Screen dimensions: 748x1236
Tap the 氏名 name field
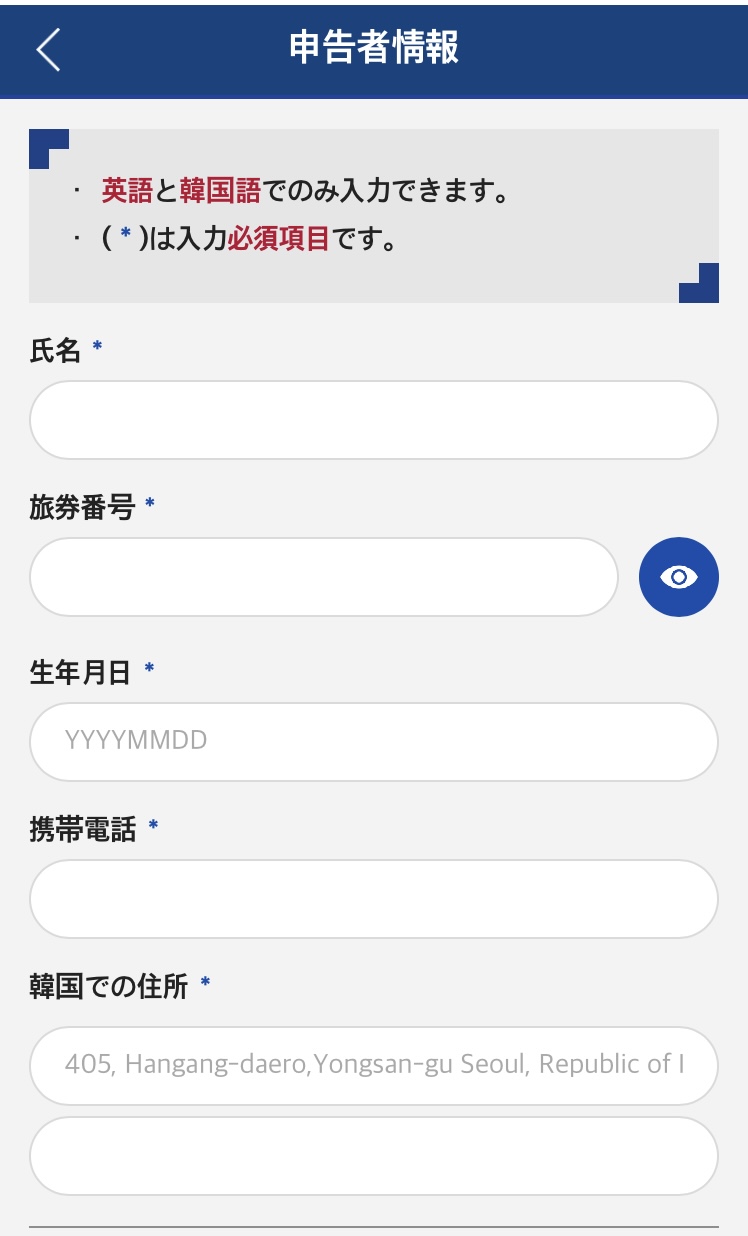374,420
